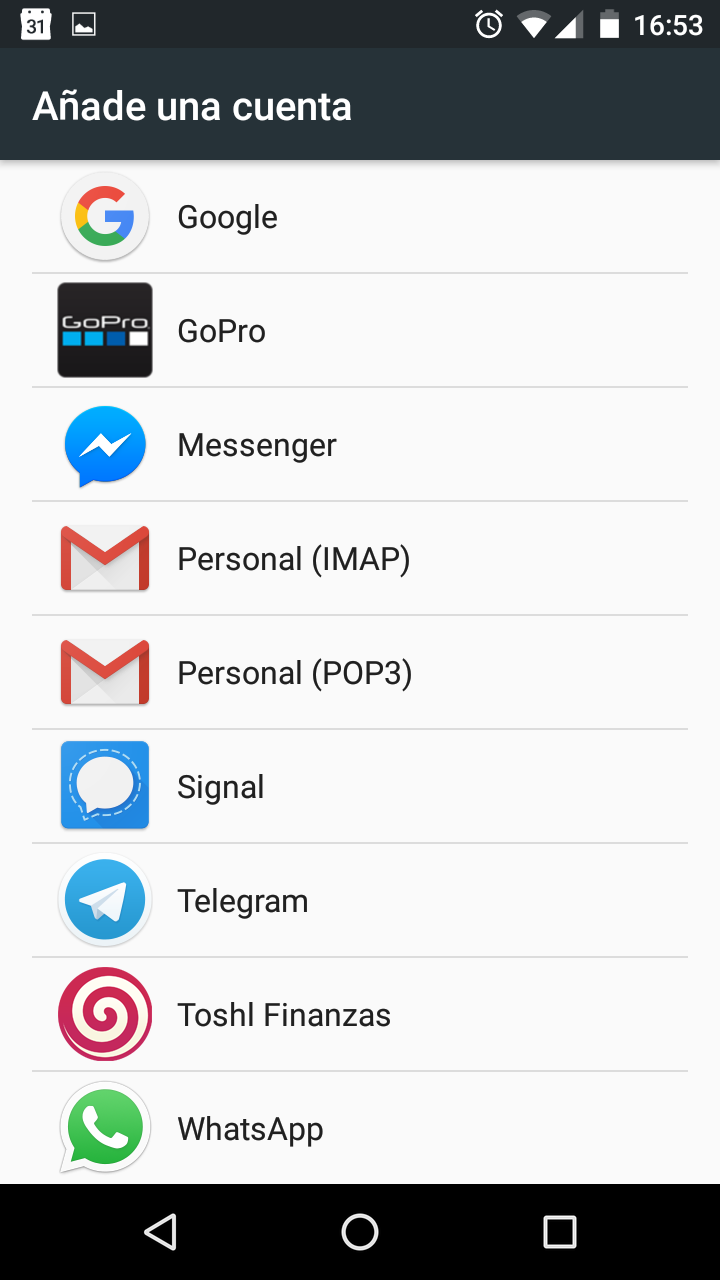Choose the Messenger account option

coord(360,444)
